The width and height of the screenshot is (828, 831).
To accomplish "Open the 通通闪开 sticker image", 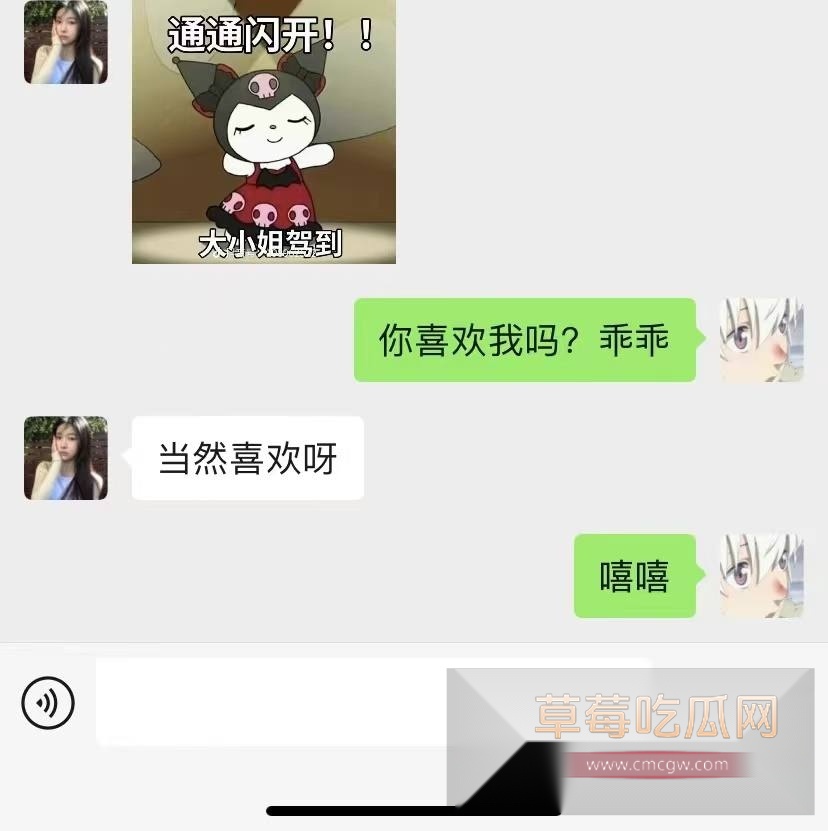I will (264, 132).
